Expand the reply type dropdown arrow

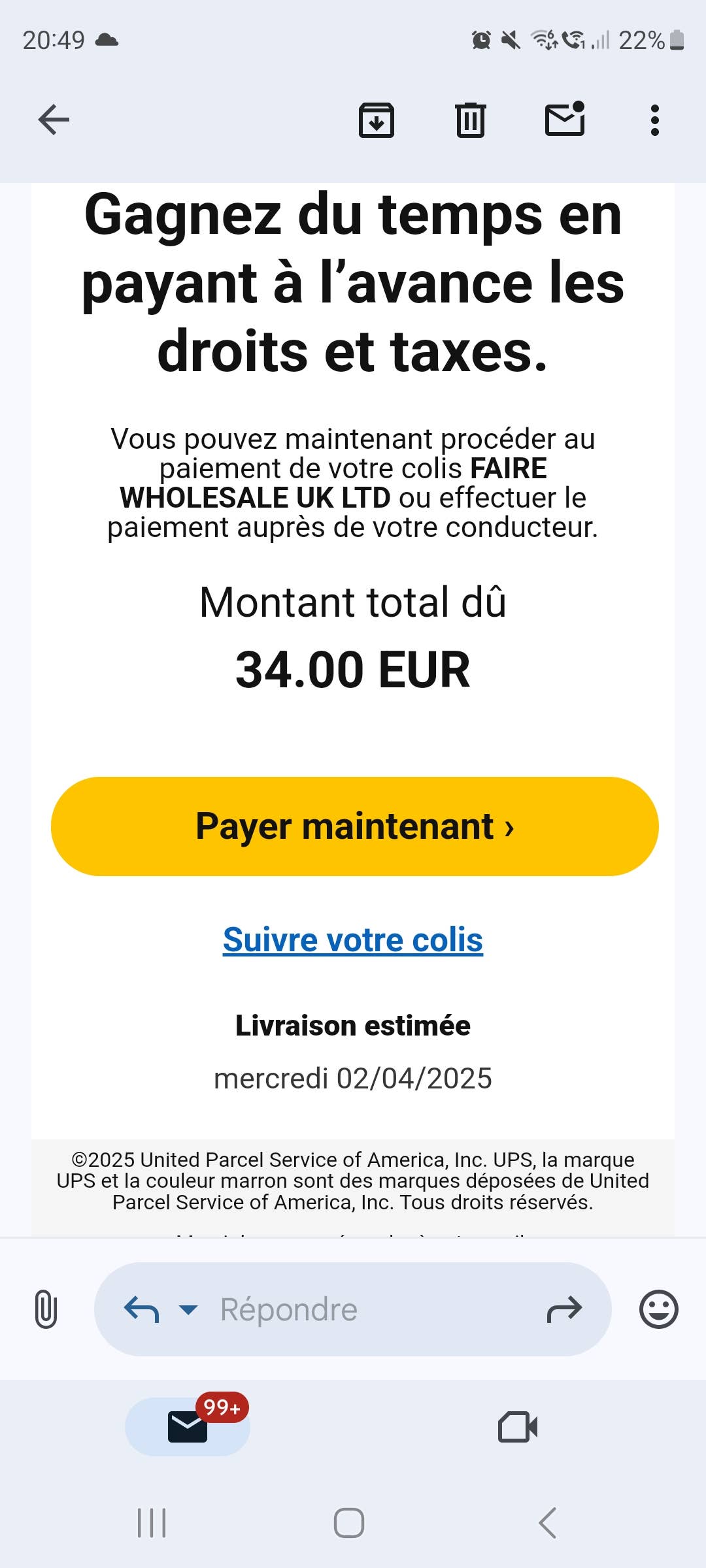pos(188,1309)
